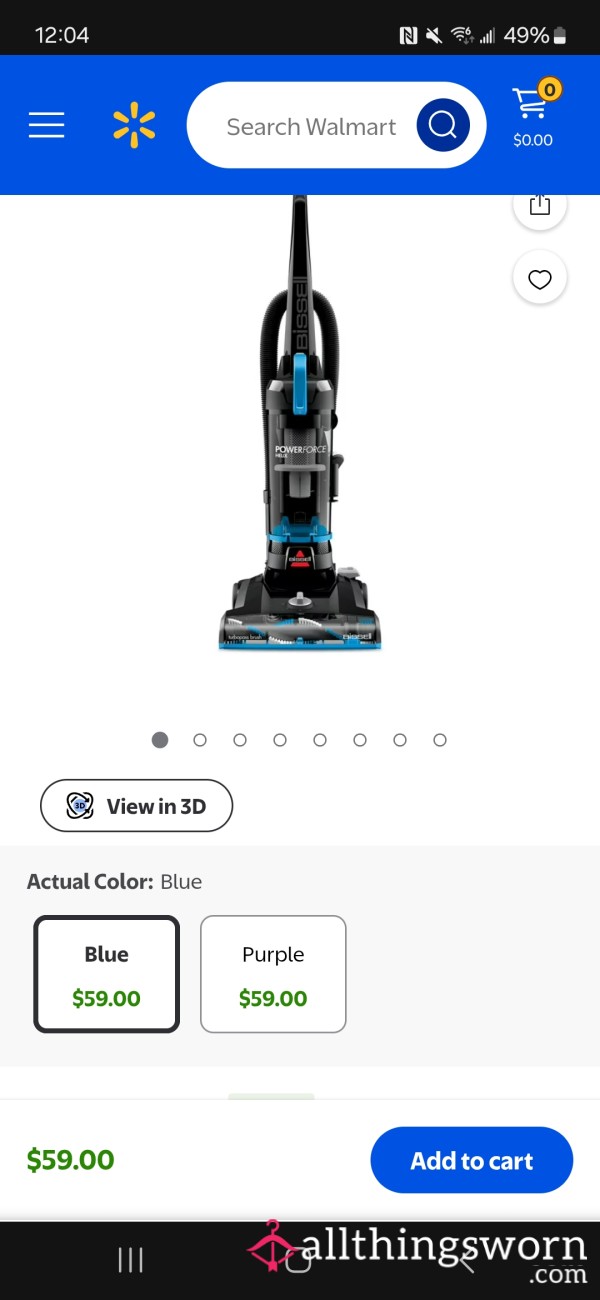600x1300 pixels.
Task: Share this vacuum product
Action: 540,204
